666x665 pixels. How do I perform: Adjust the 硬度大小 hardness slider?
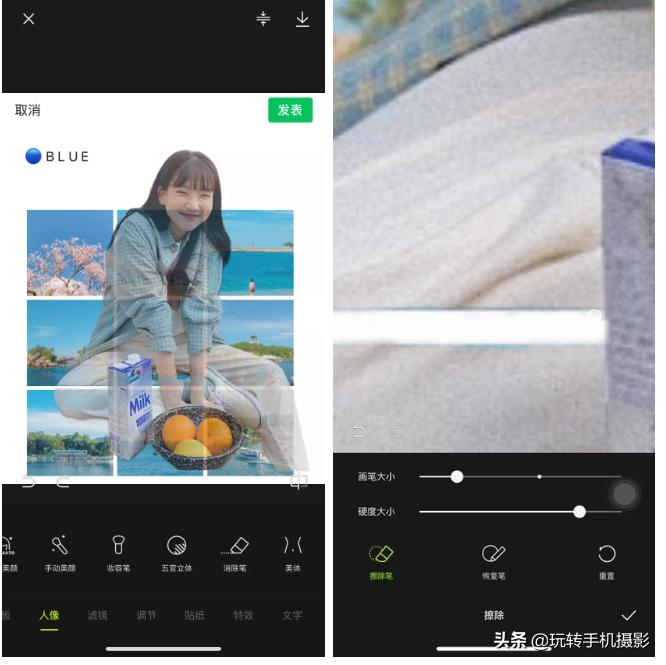point(579,511)
